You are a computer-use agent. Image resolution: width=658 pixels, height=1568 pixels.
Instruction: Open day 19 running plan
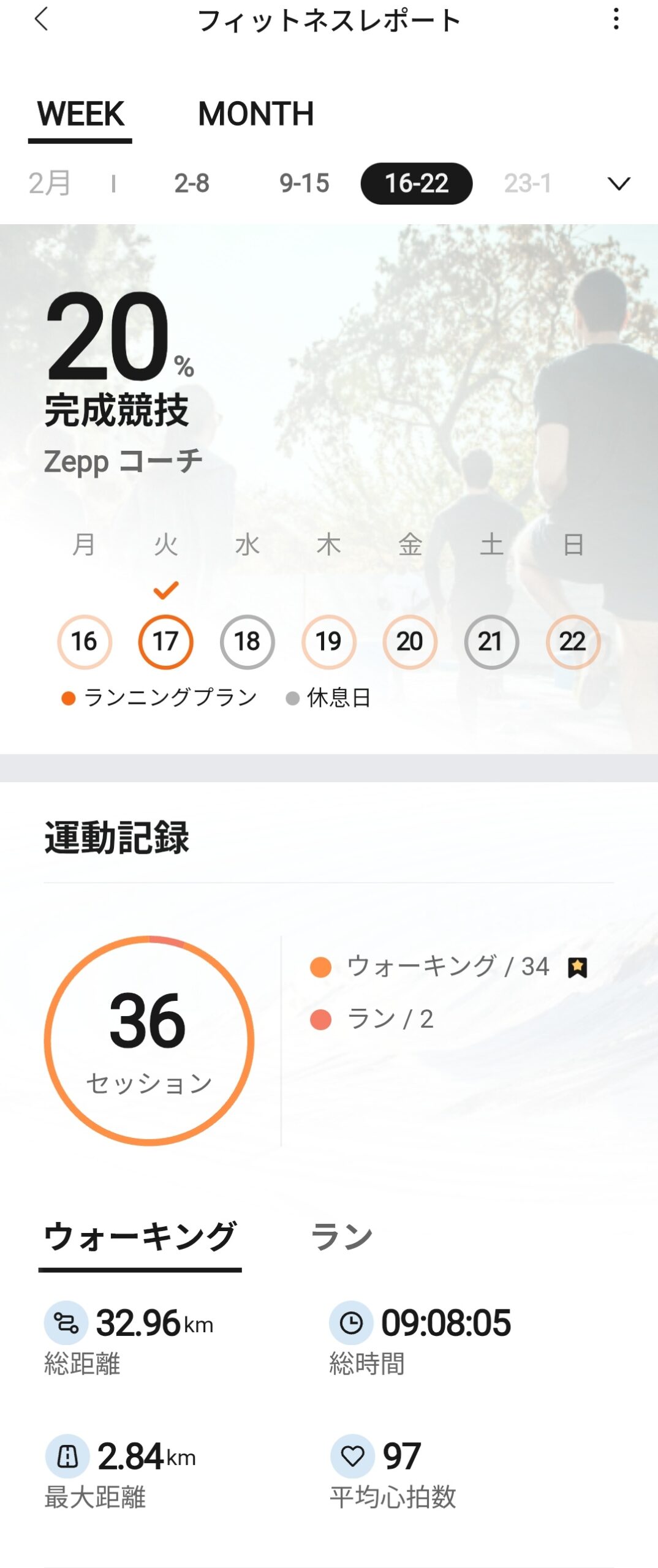coord(328,641)
